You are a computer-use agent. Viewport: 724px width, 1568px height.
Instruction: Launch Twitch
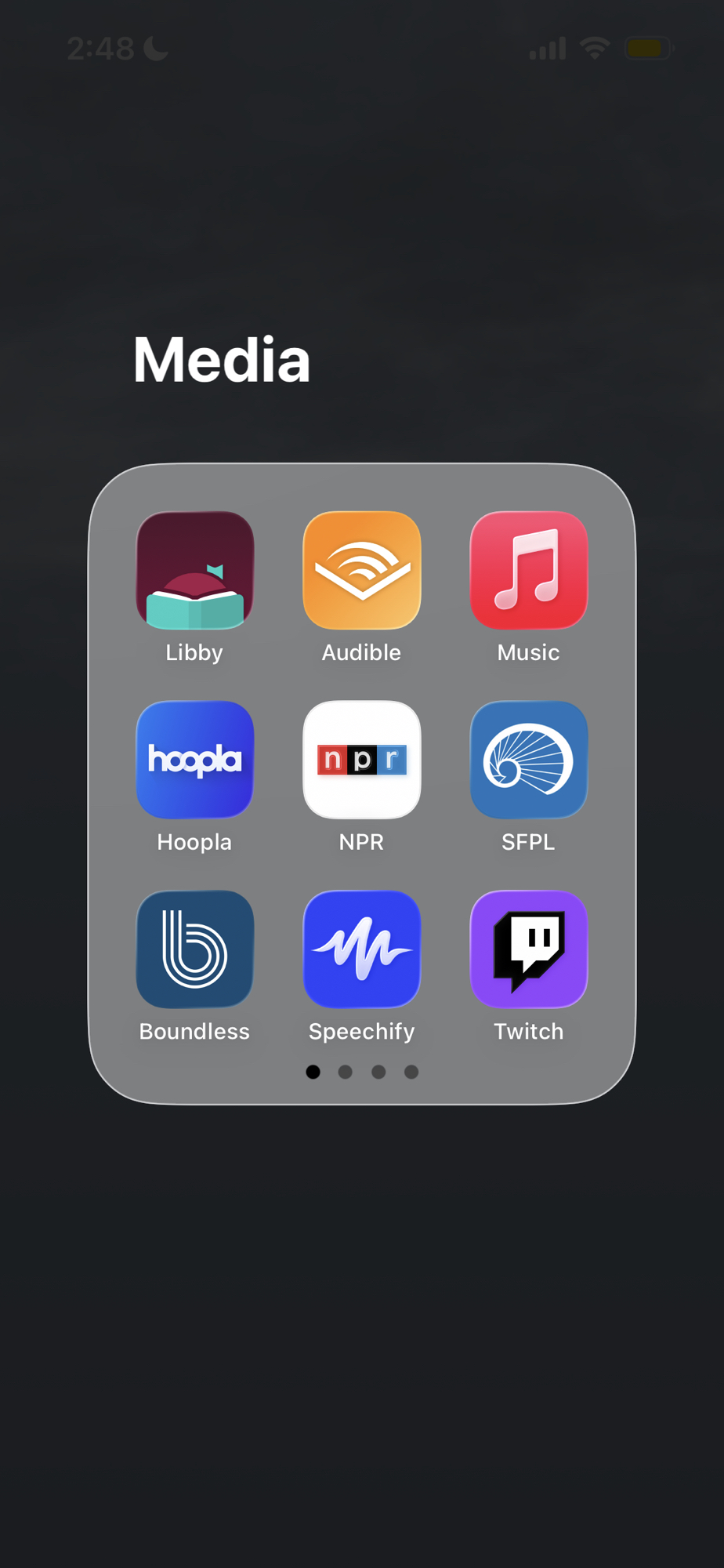coord(528,949)
